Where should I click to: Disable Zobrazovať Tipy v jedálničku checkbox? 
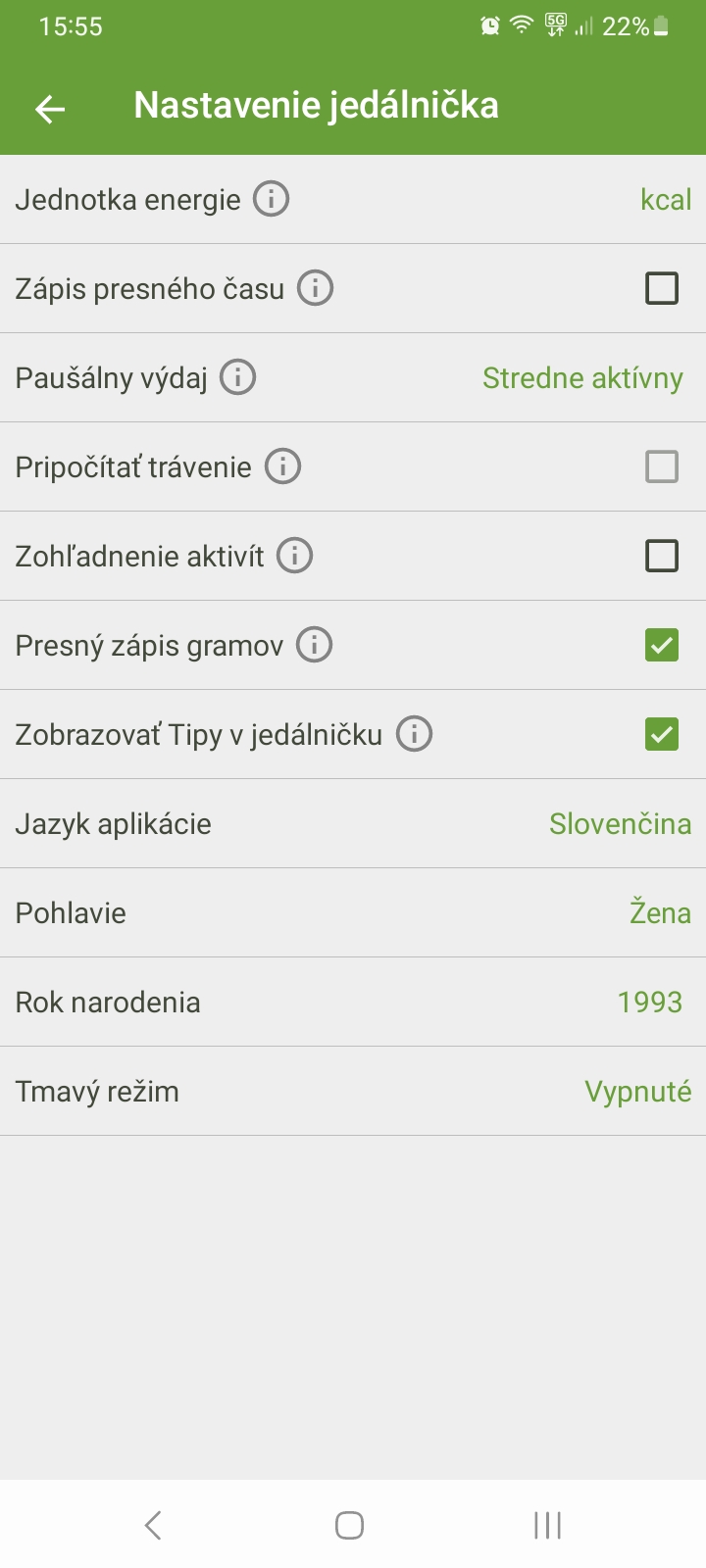662,734
